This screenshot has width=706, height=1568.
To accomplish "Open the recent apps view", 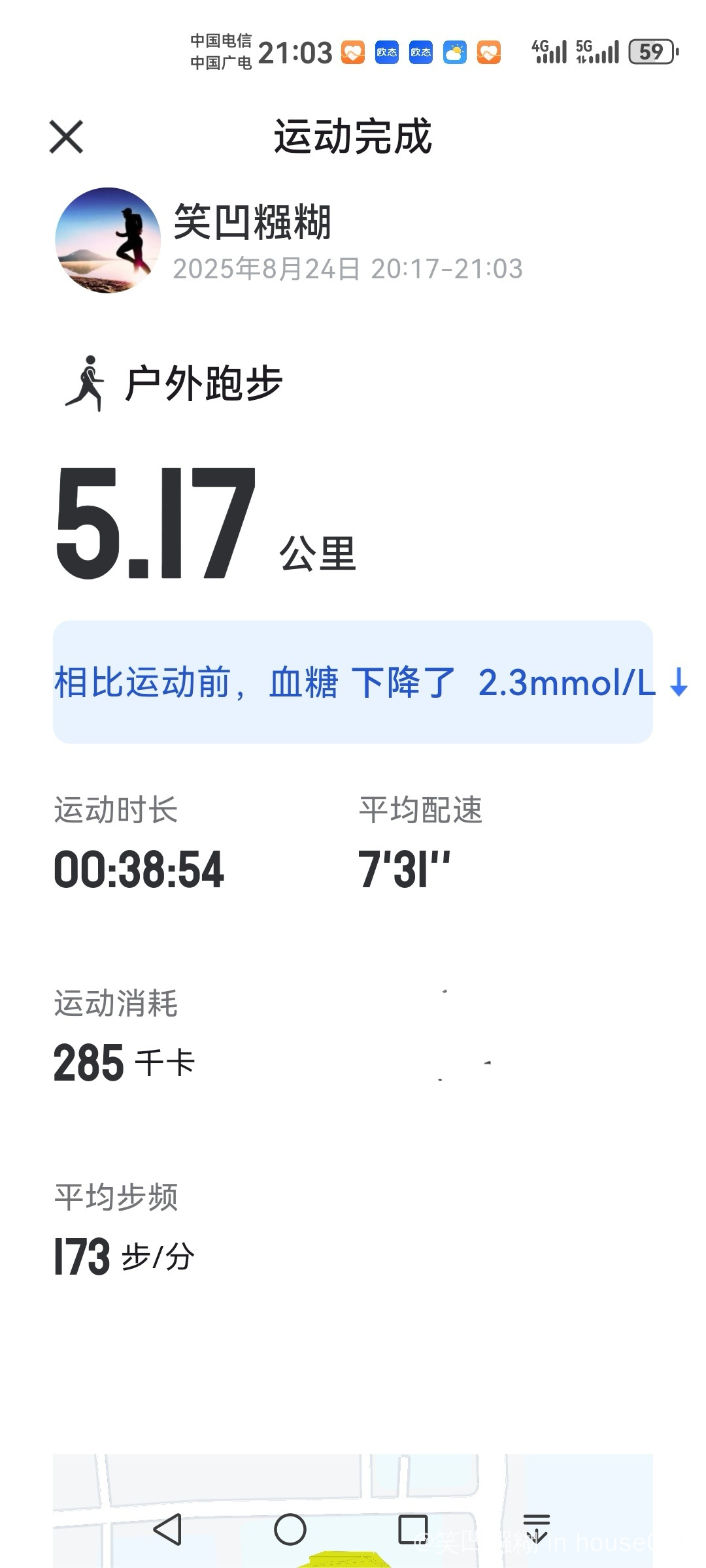I will pos(413,1529).
